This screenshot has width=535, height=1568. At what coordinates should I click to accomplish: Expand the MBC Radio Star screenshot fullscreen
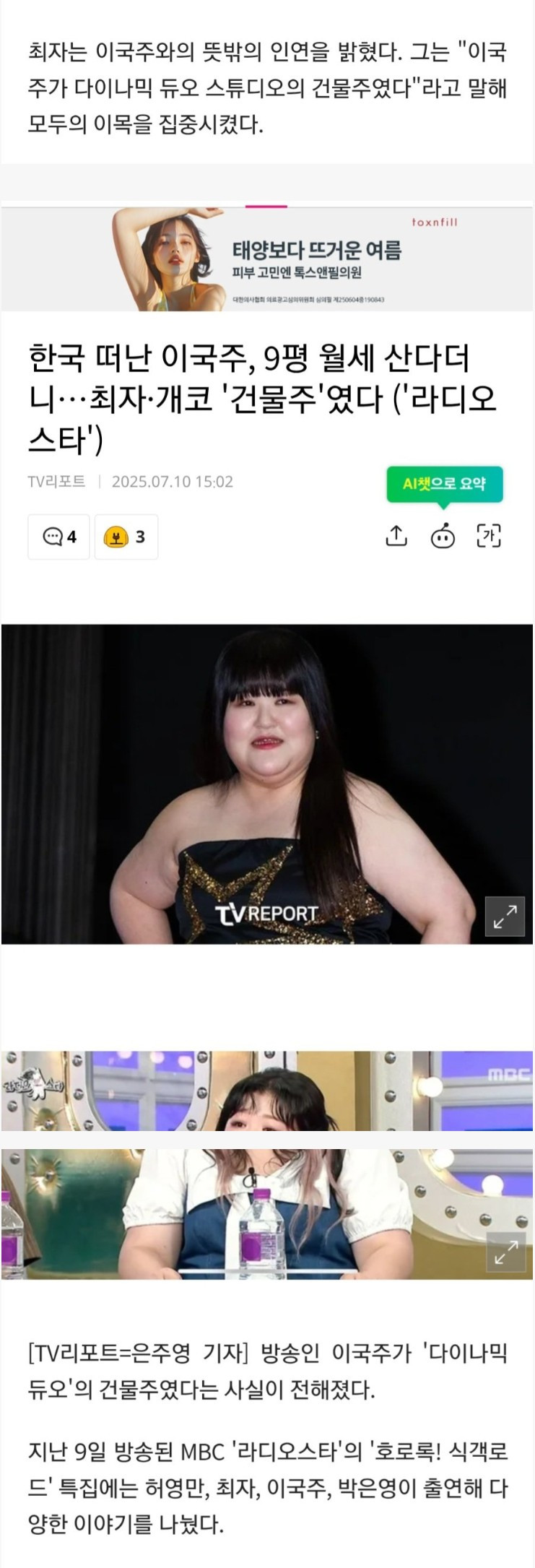505,1252
